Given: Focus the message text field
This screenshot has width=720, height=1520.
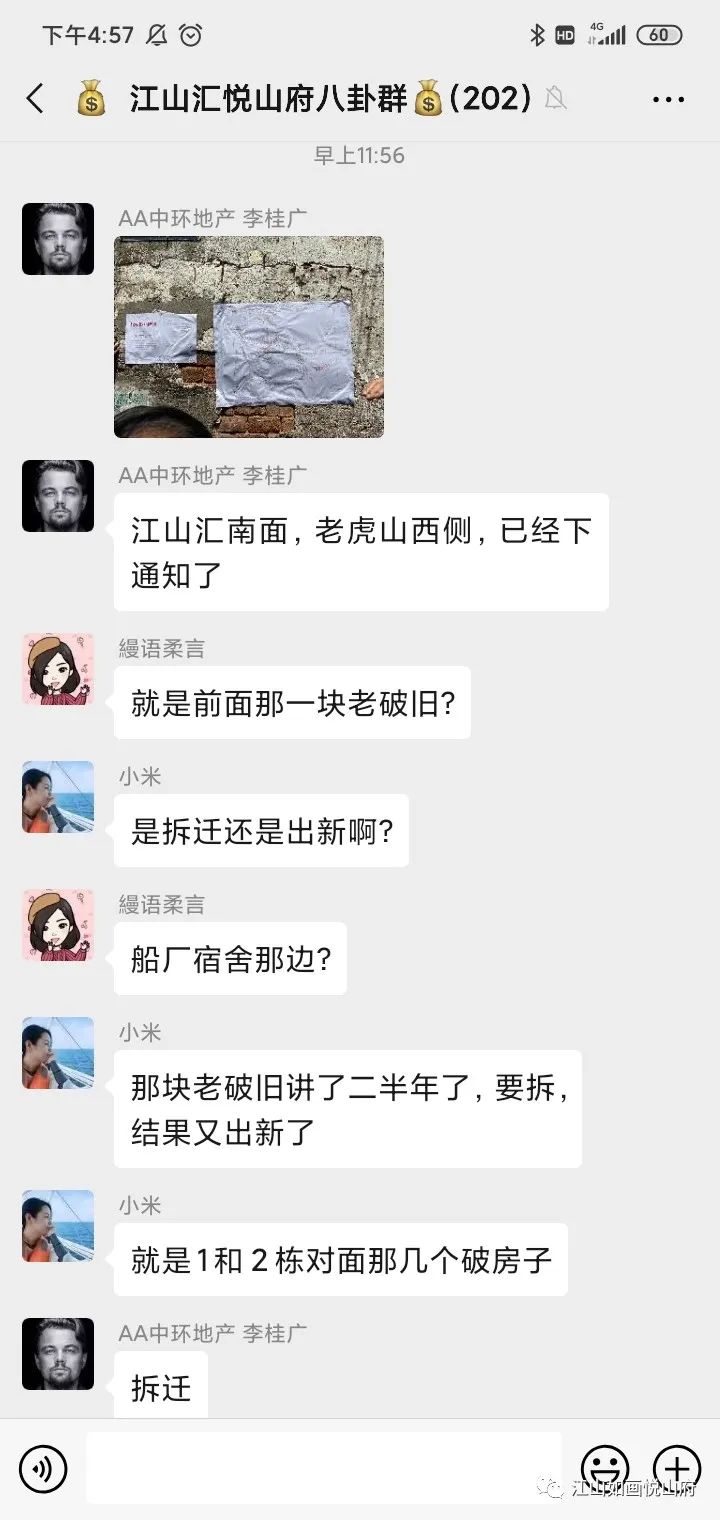Looking at the screenshot, I should click(x=323, y=1467).
